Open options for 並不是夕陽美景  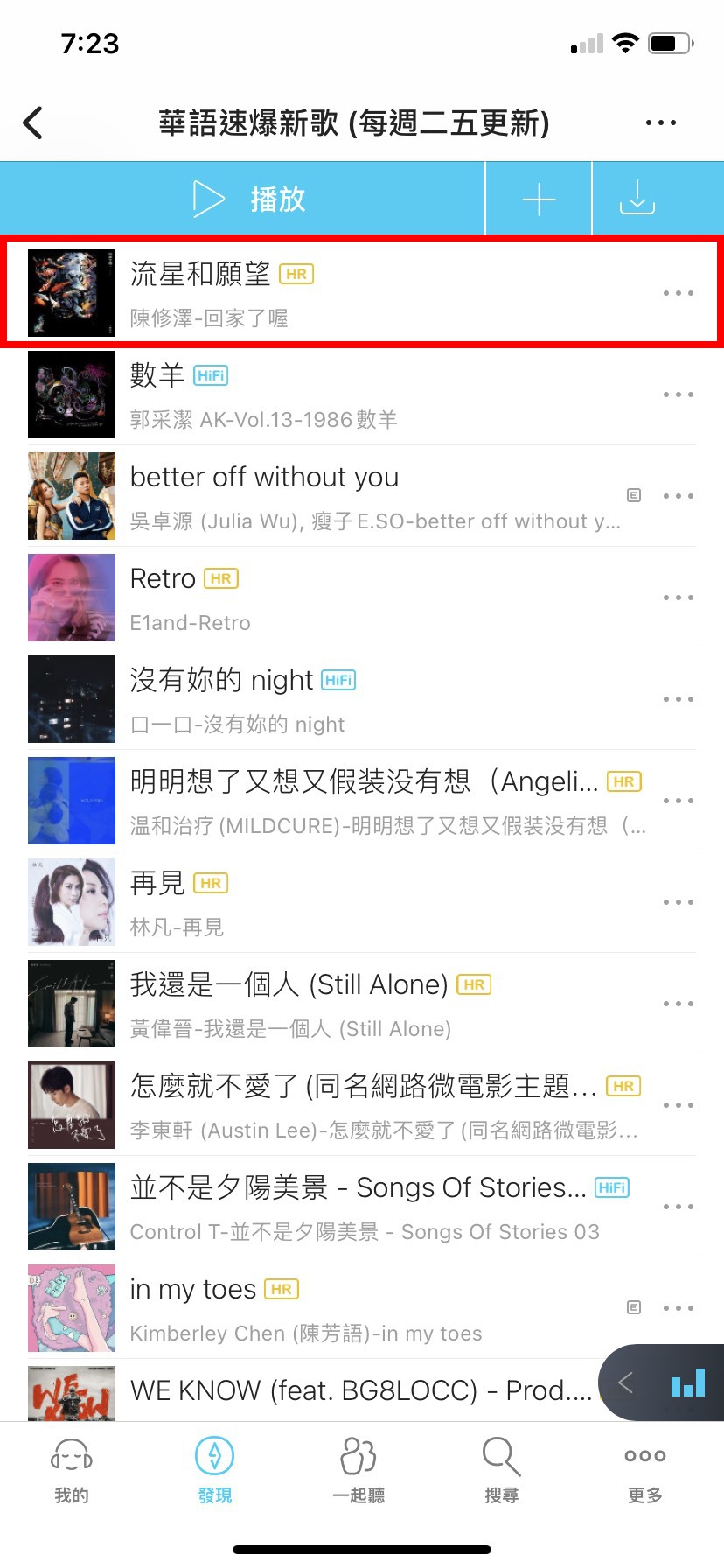(678, 1207)
